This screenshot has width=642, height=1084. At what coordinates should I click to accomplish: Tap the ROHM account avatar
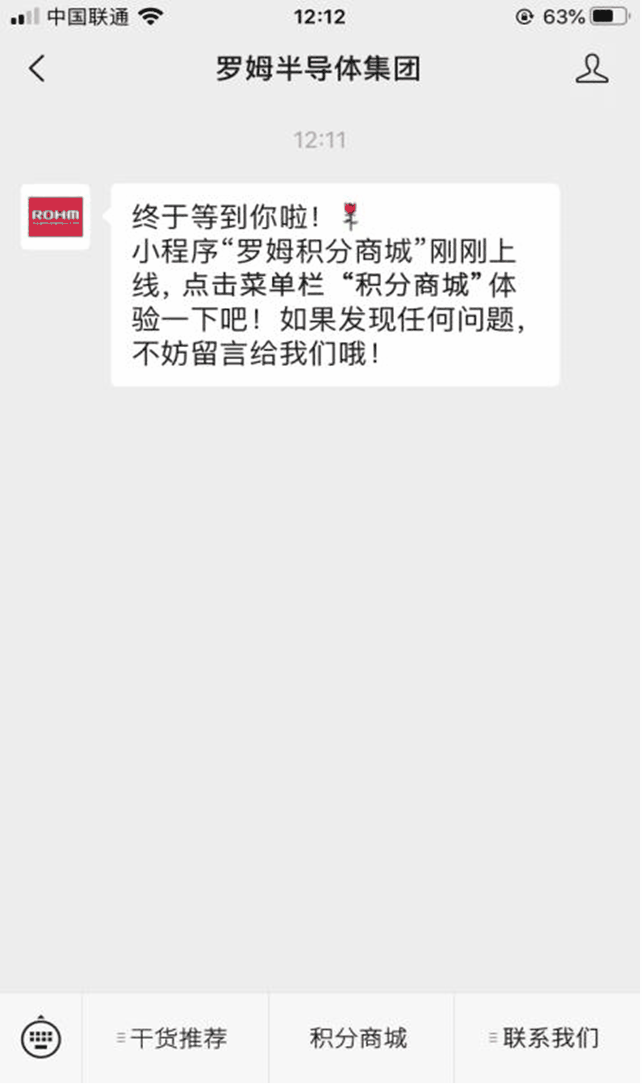(56, 217)
